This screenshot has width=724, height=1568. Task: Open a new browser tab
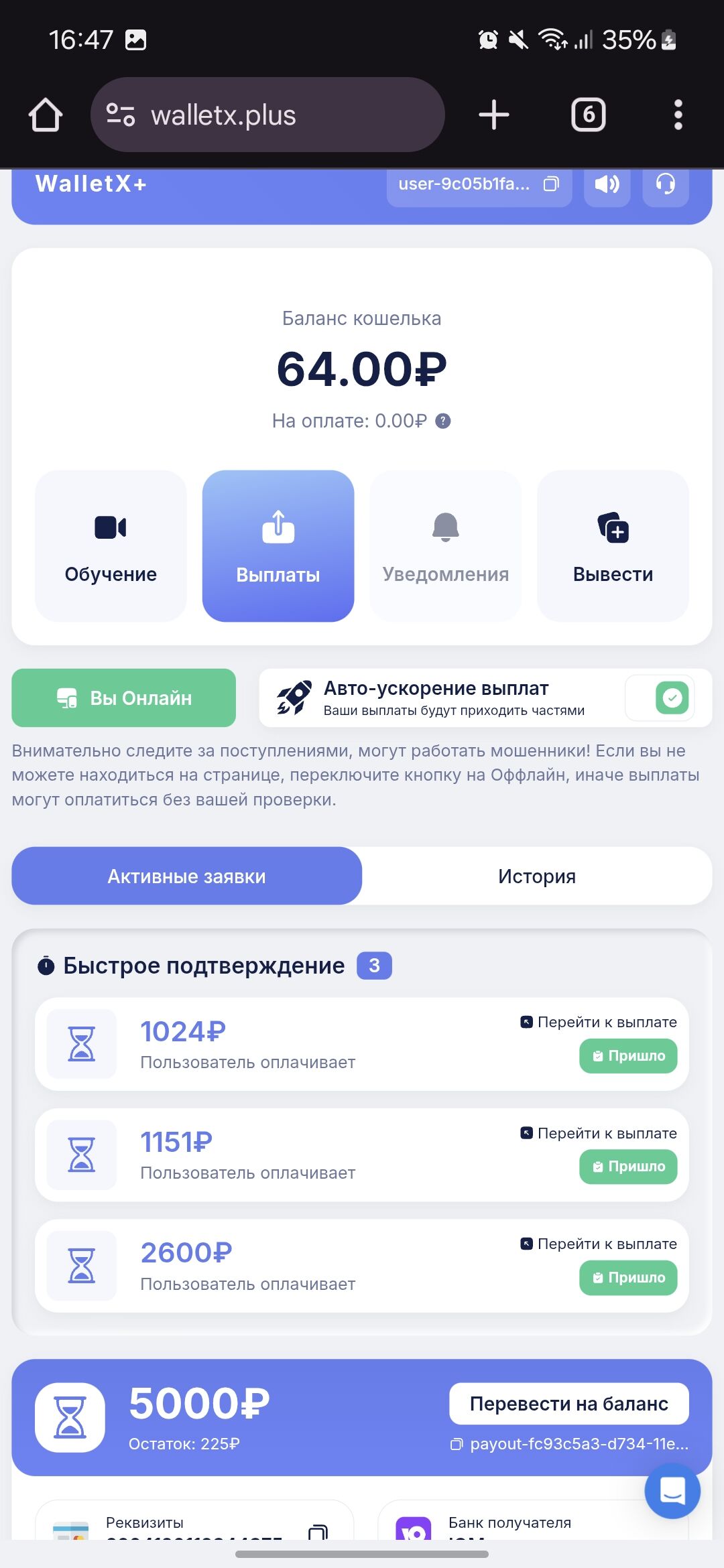tap(494, 115)
